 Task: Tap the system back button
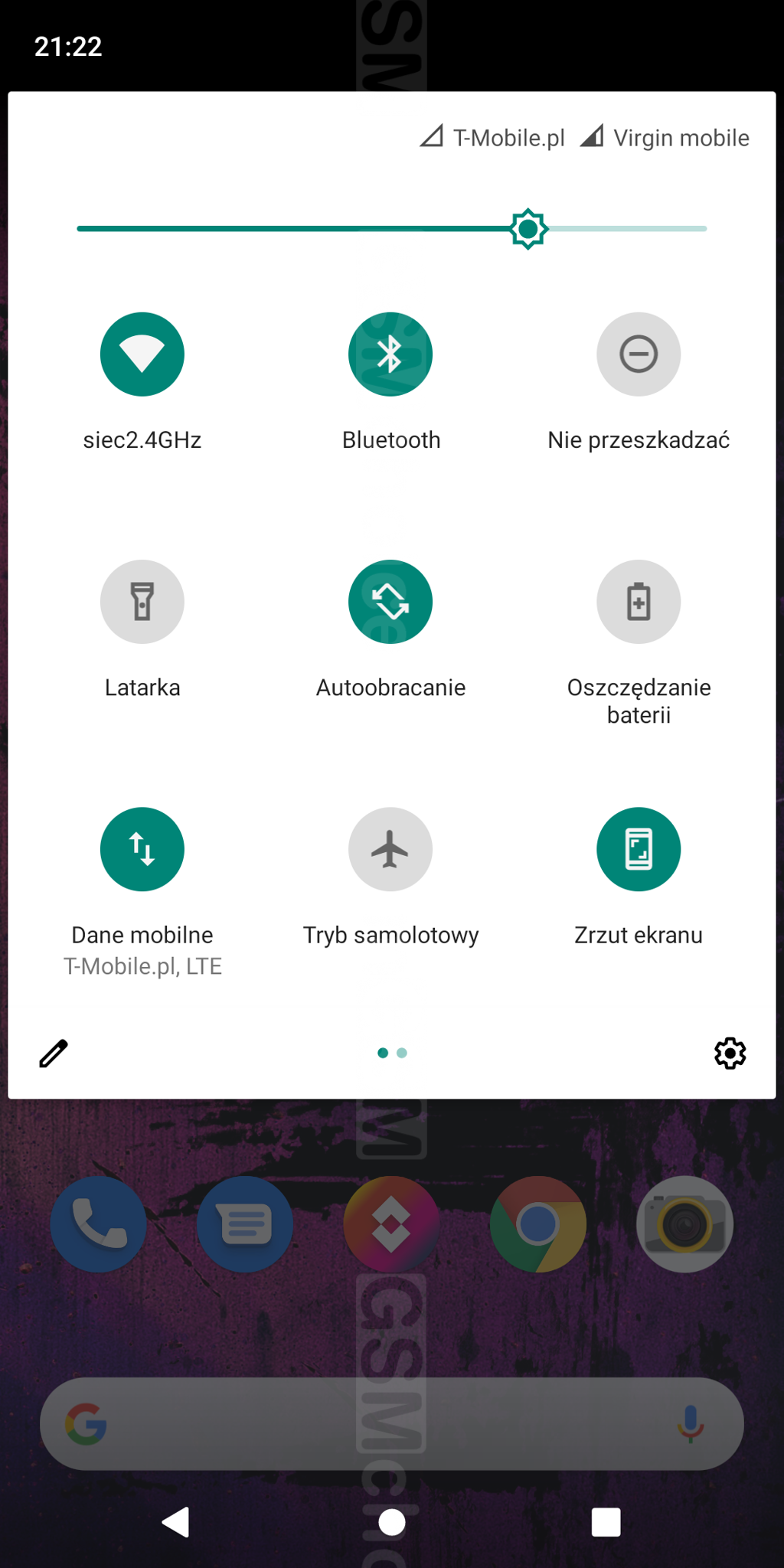point(177,1522)
